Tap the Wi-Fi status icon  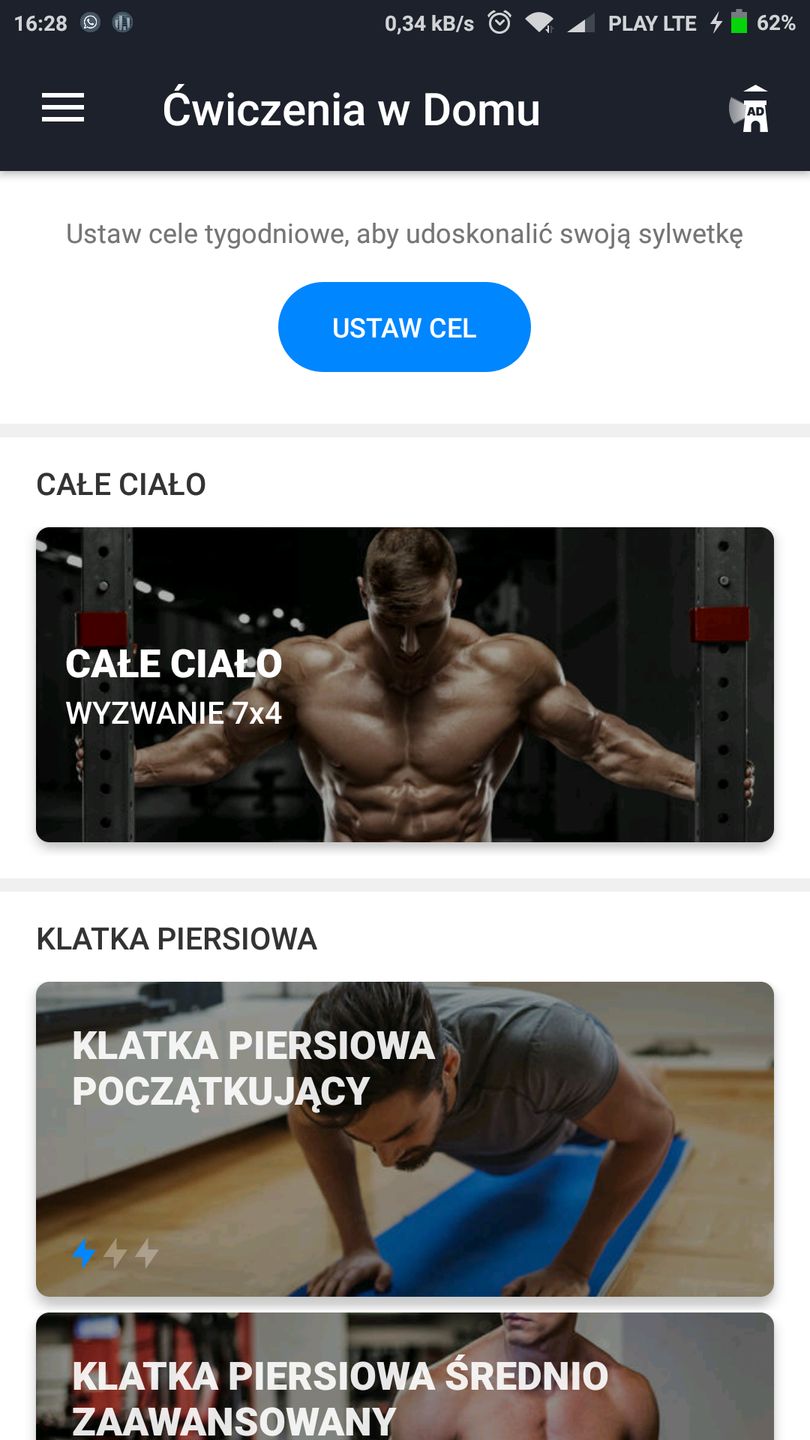pyautogui.click(x=540, y=22)
